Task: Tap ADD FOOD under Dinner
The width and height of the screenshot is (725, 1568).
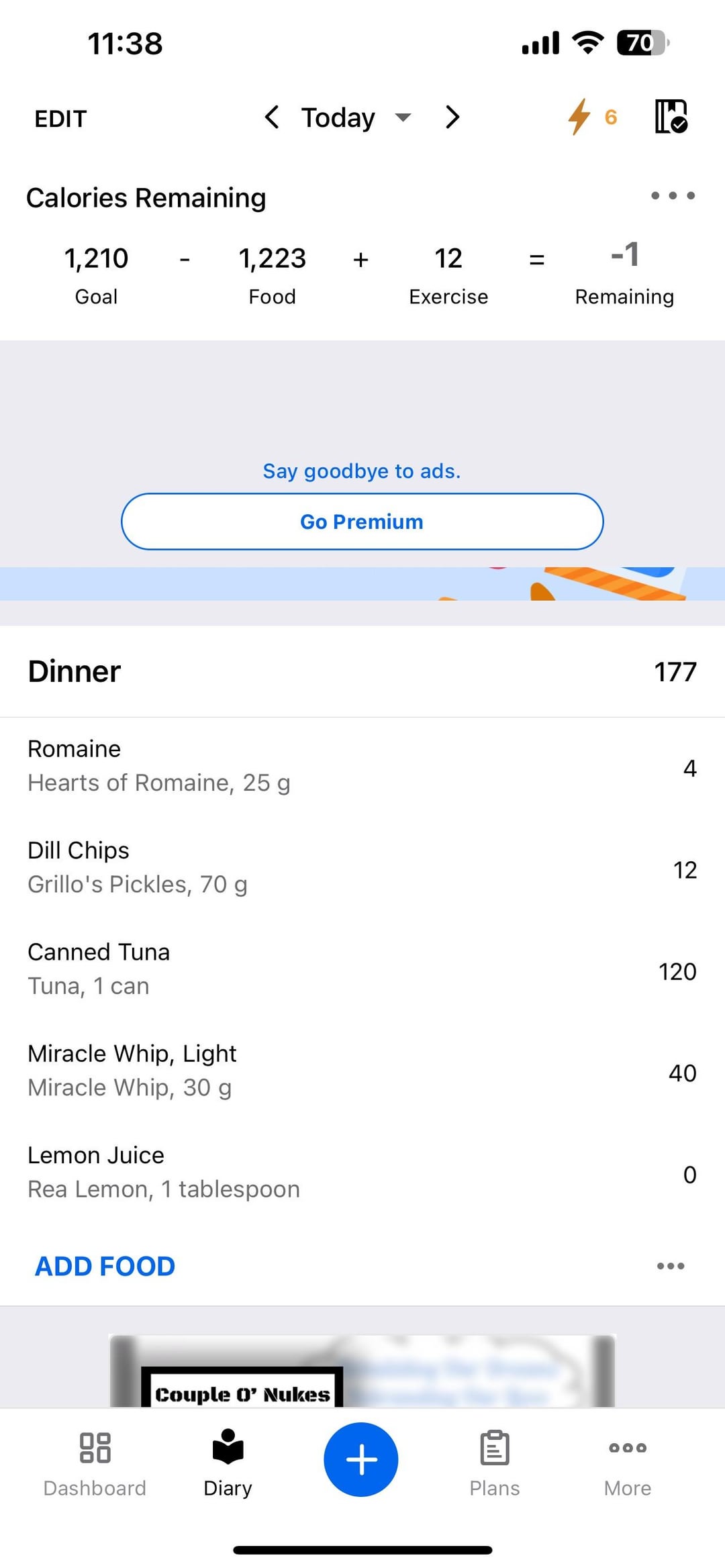Action: tap(105, 1266)
